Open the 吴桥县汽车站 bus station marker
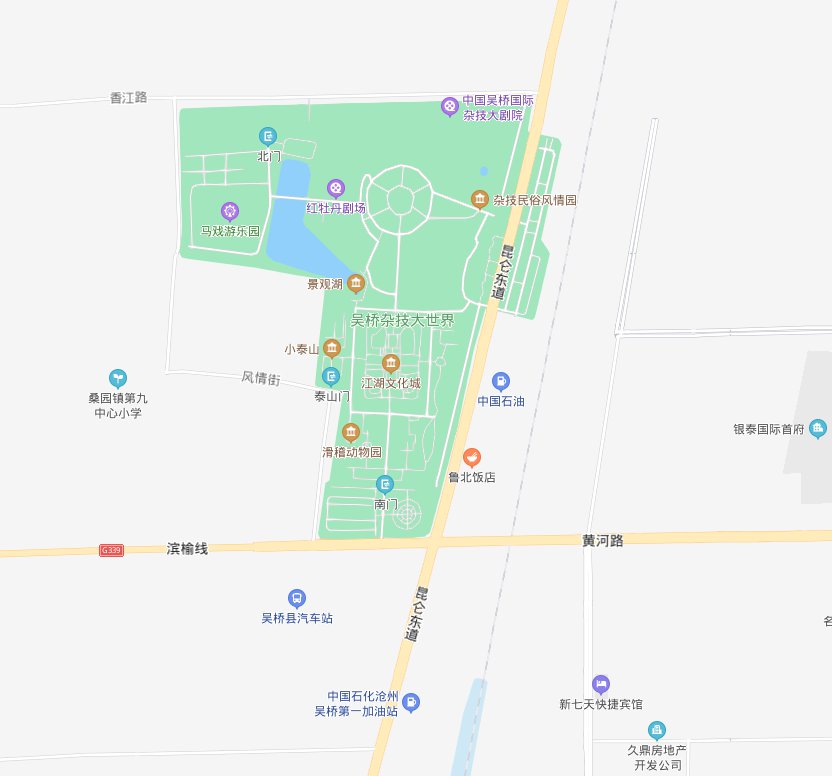 pos(297,598)
